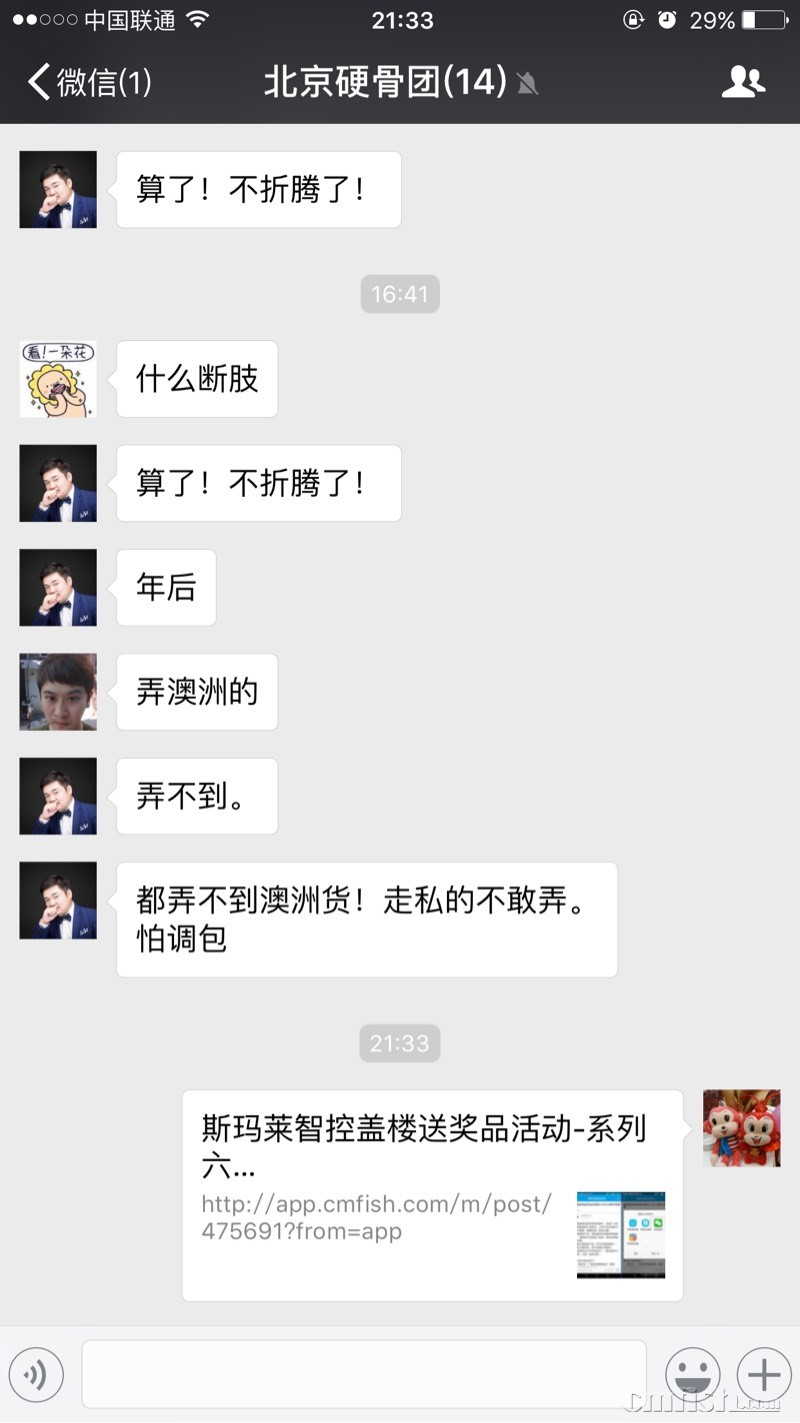Open the plus attachment menu

coord(764,1375)
